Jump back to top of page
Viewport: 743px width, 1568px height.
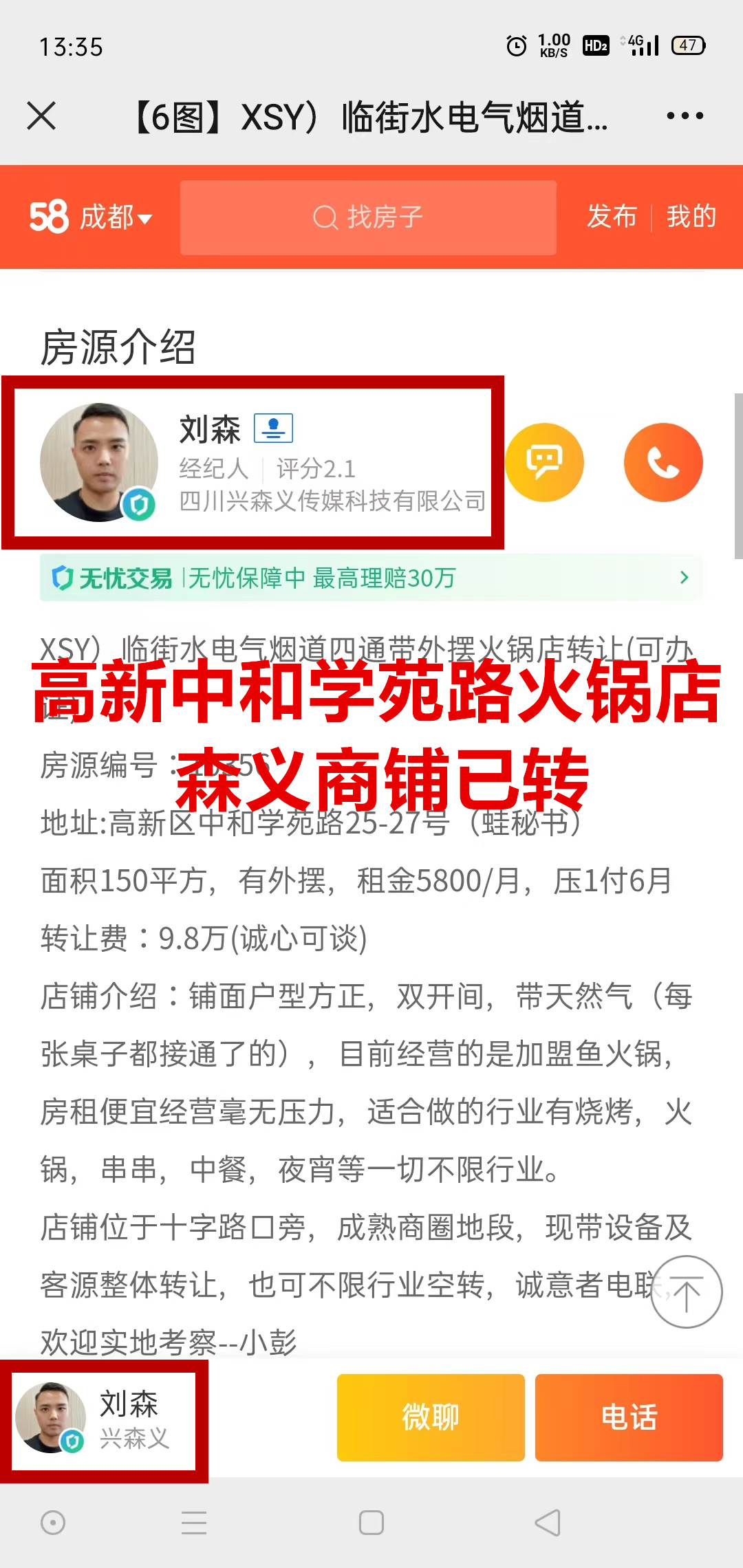pyautogui.click(x=686, y=1292)
